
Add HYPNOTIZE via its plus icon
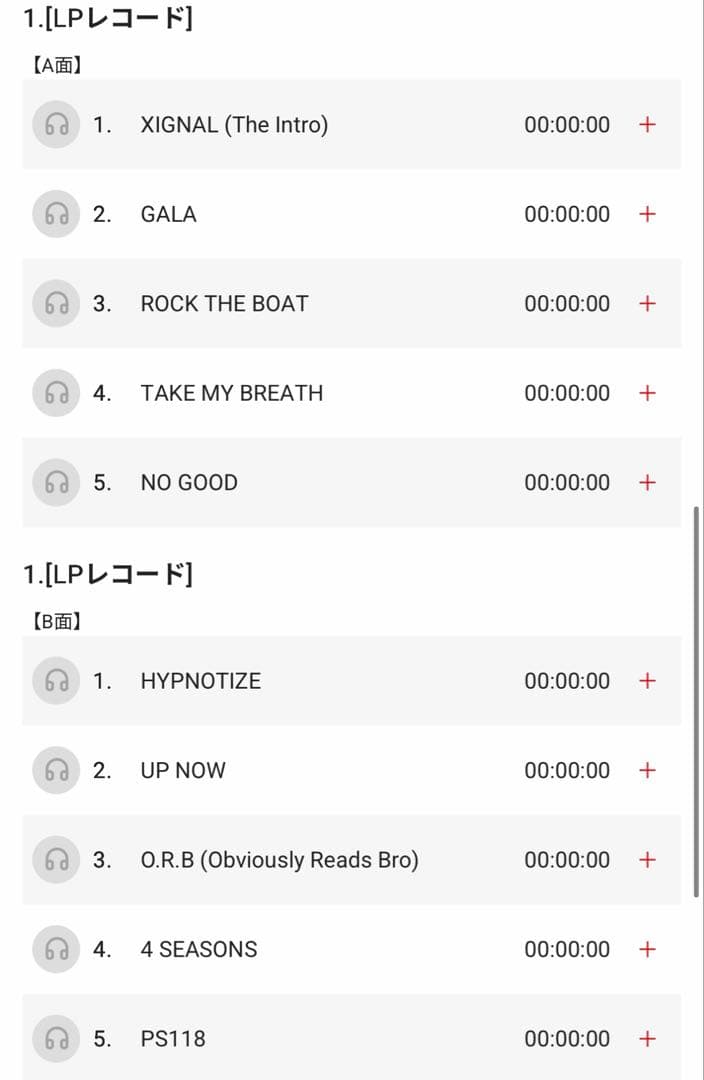647,681
